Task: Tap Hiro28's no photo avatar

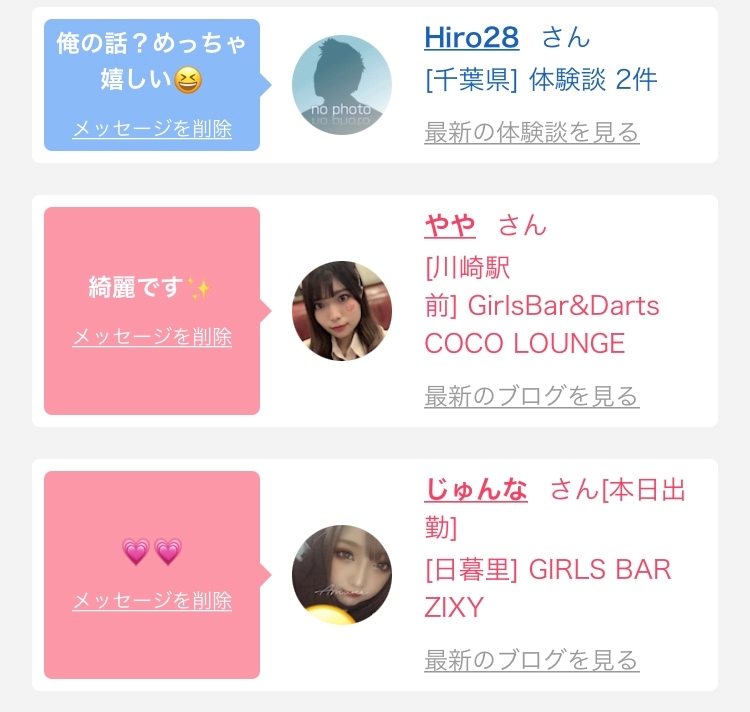Action: click(341, 85)
